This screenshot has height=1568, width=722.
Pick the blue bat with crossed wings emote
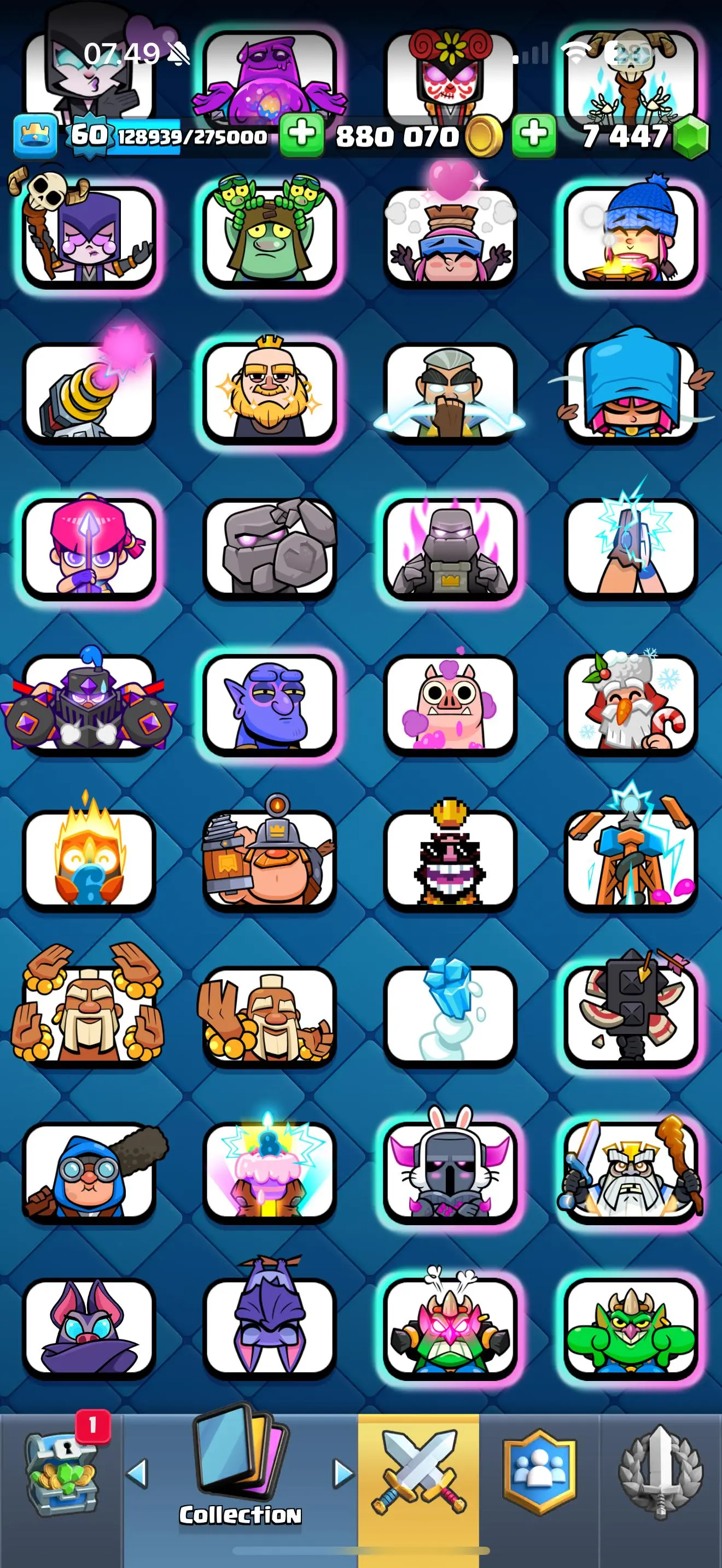coord(89,1328)
